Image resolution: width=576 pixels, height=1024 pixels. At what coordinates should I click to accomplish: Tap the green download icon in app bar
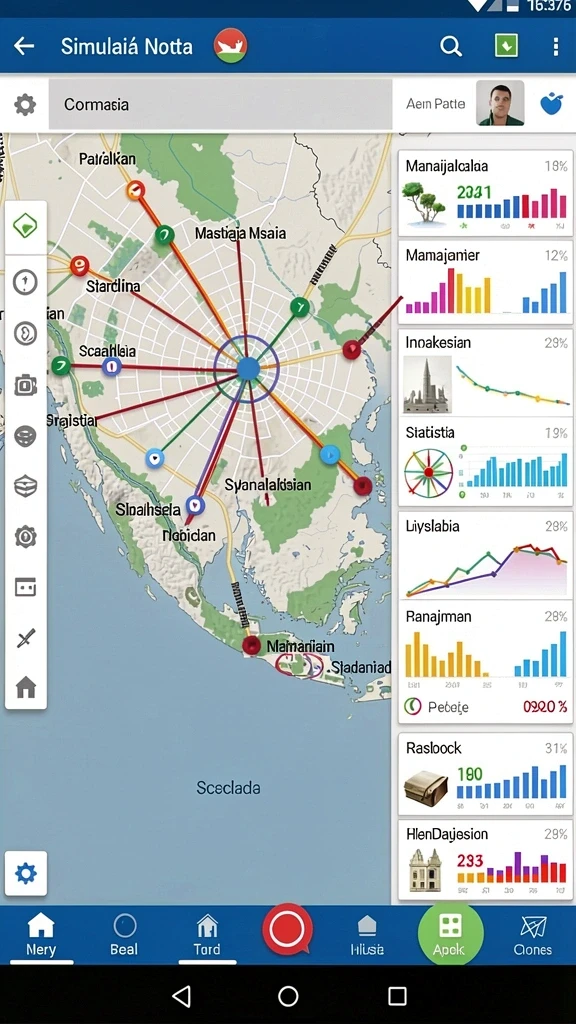[506, 45]
